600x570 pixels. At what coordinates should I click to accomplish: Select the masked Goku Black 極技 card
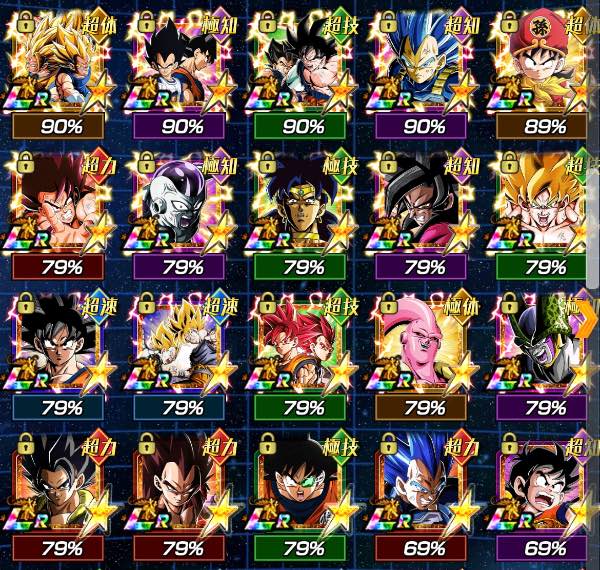(x=303, y=488)
